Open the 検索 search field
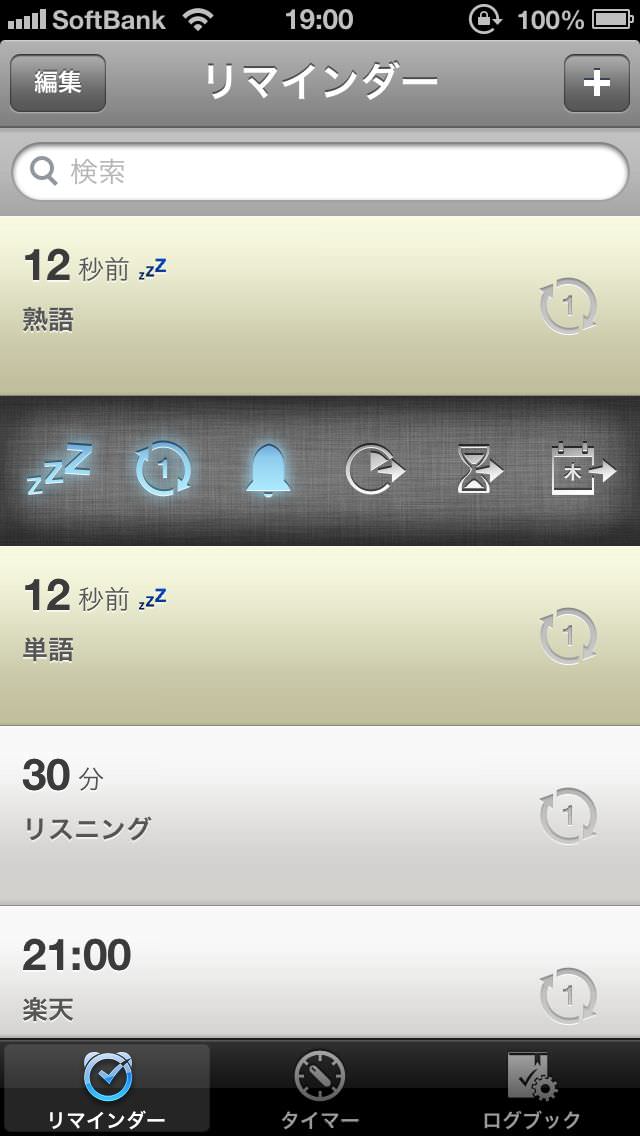This screenshot has width=640, height=1136. 320,172
